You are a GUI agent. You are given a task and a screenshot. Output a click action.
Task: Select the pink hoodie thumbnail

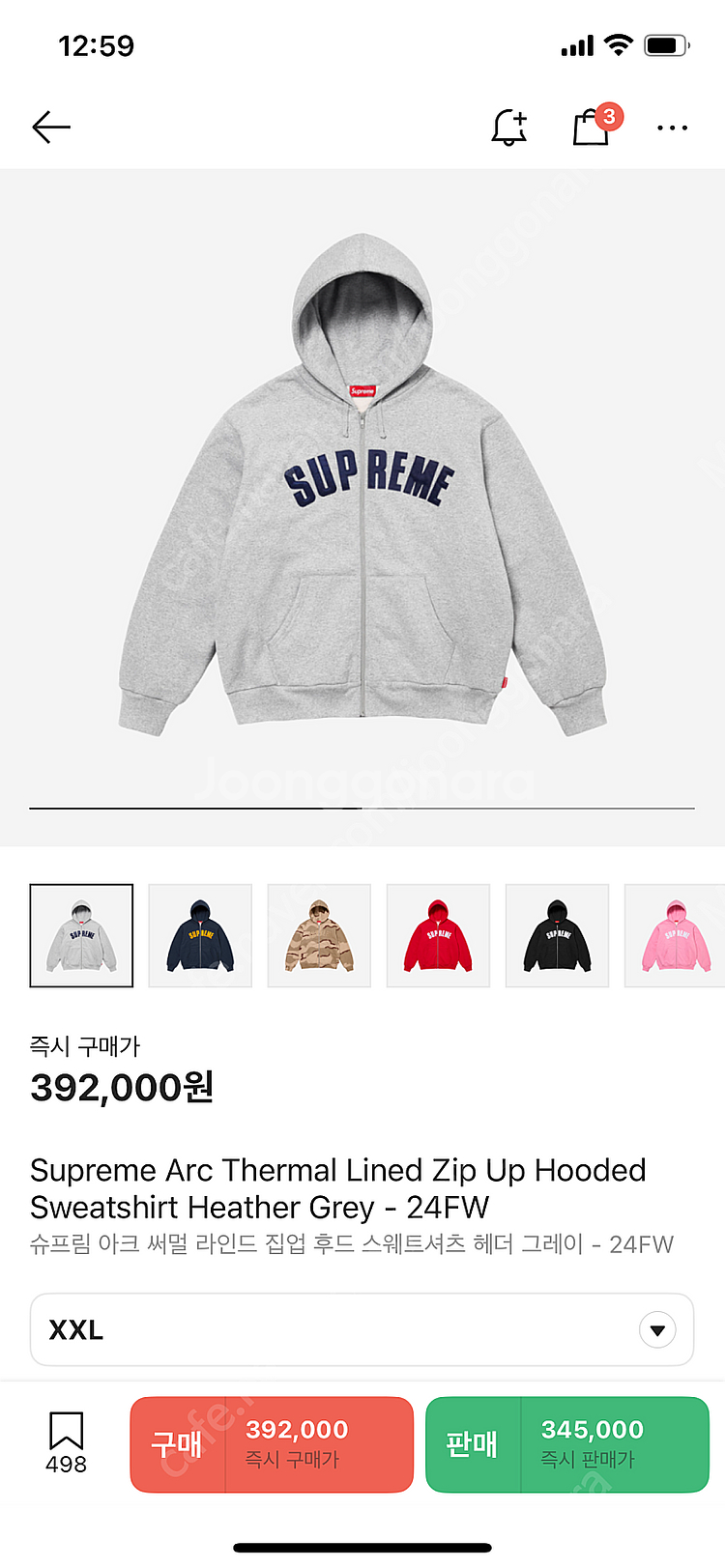tap(675, 935)
